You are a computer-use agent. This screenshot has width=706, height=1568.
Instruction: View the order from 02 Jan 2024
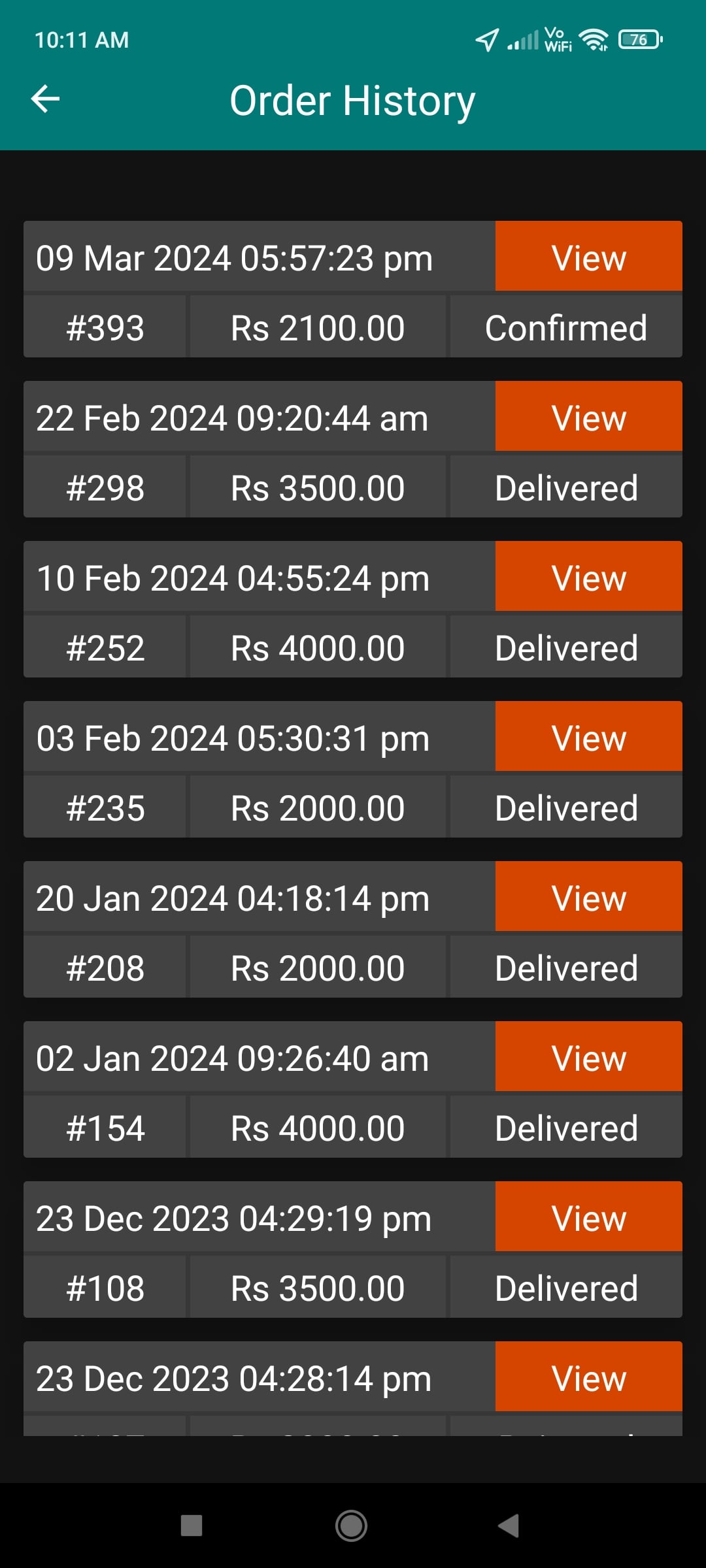coord(588,1056)
